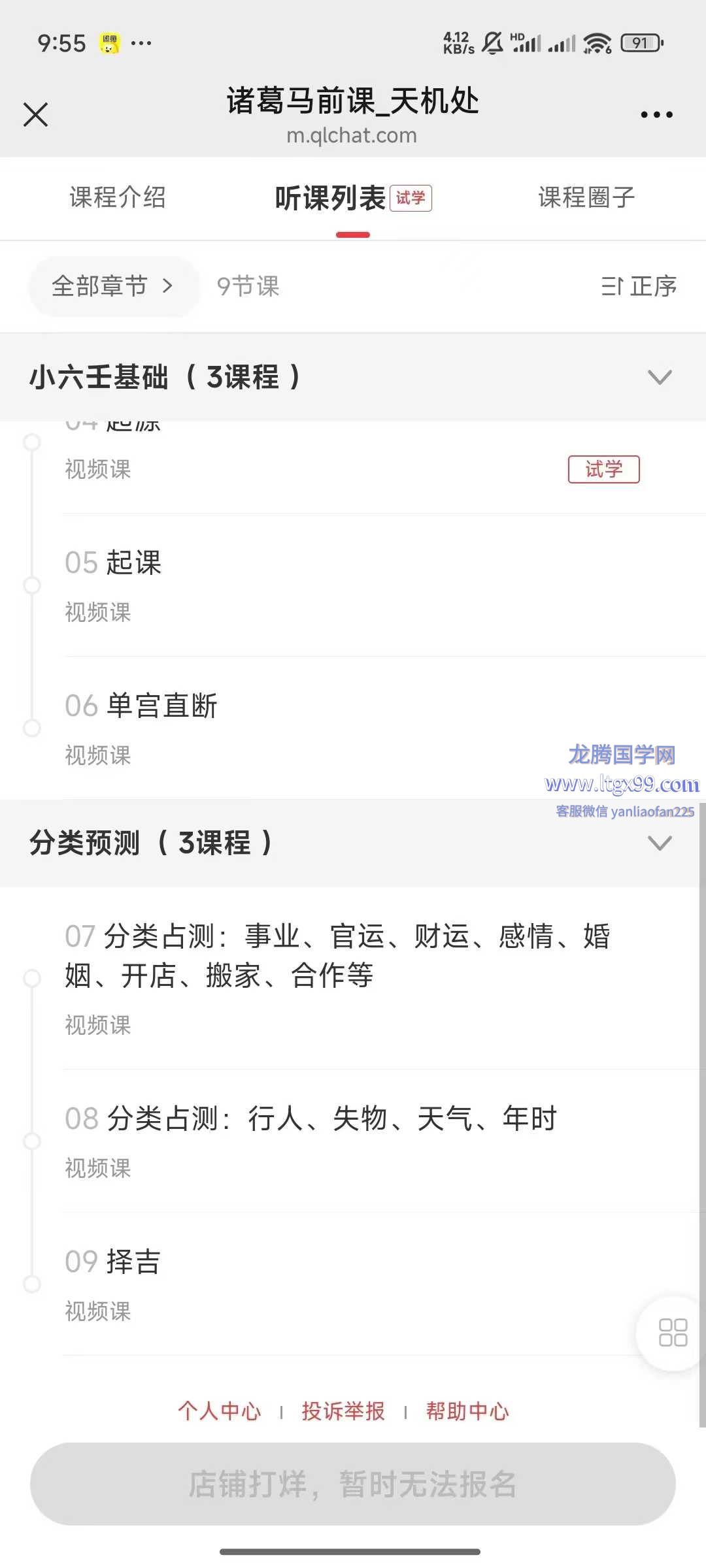Open the 全部章节 chapter selector
Image resolution: width=706 pixels, height=1568 pixels.
112,286
